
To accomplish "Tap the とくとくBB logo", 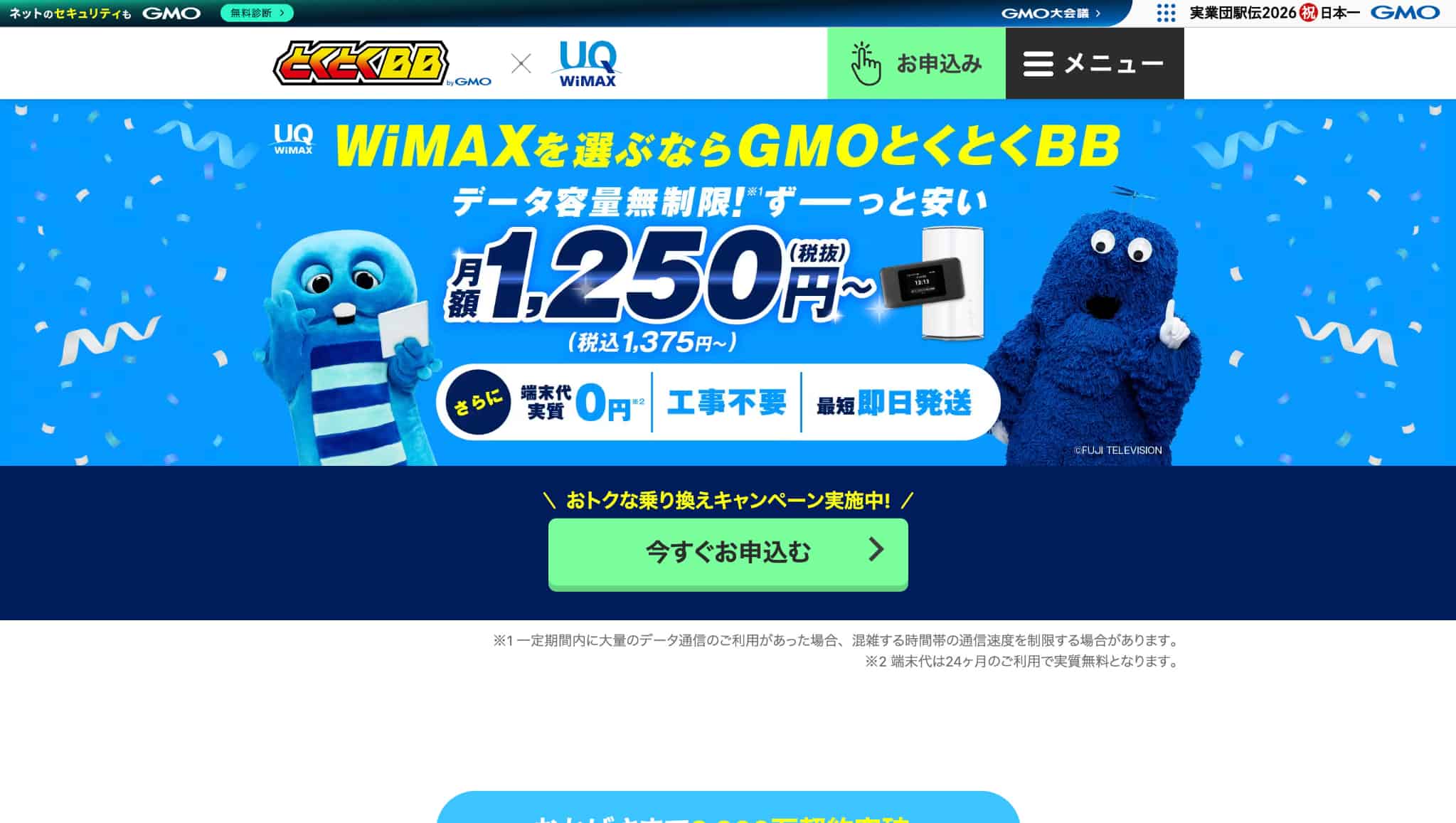I will click(x=361, y=63).
